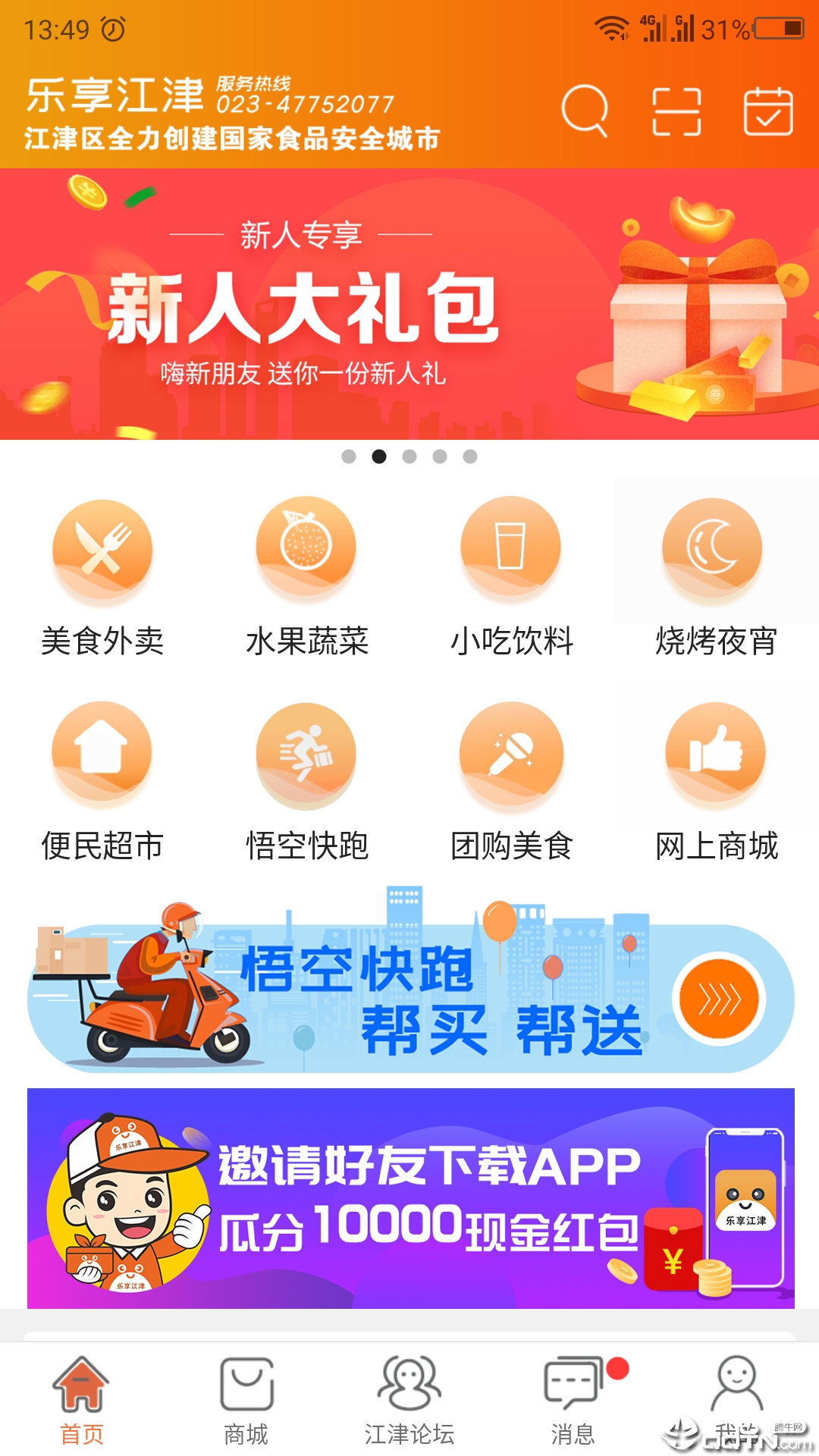Viewport: 819px width, 1456px height.
Task: Open the search icon in the header
Action: tap(584, 111)
